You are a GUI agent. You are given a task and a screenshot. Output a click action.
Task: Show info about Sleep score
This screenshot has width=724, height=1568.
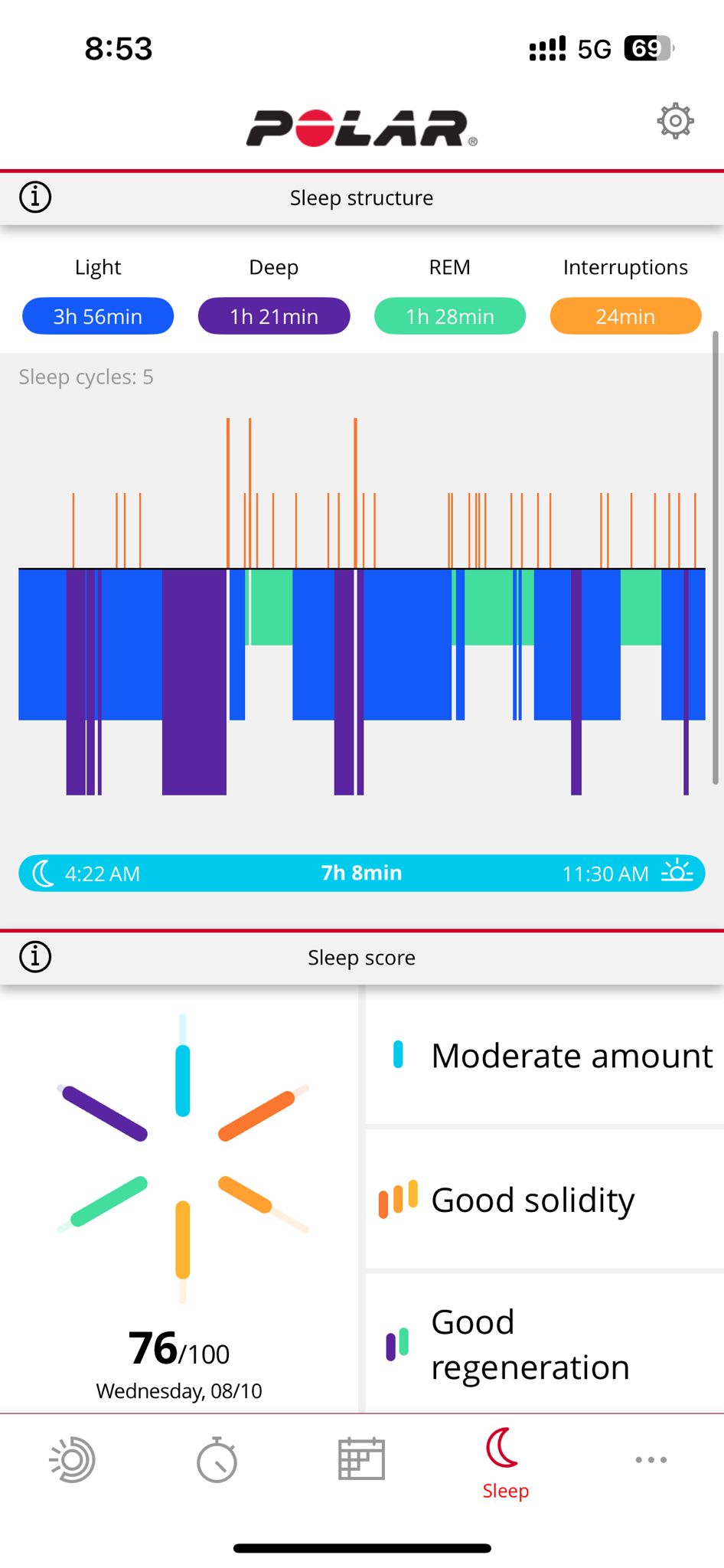pyautogui.click(x=35, y=957)
